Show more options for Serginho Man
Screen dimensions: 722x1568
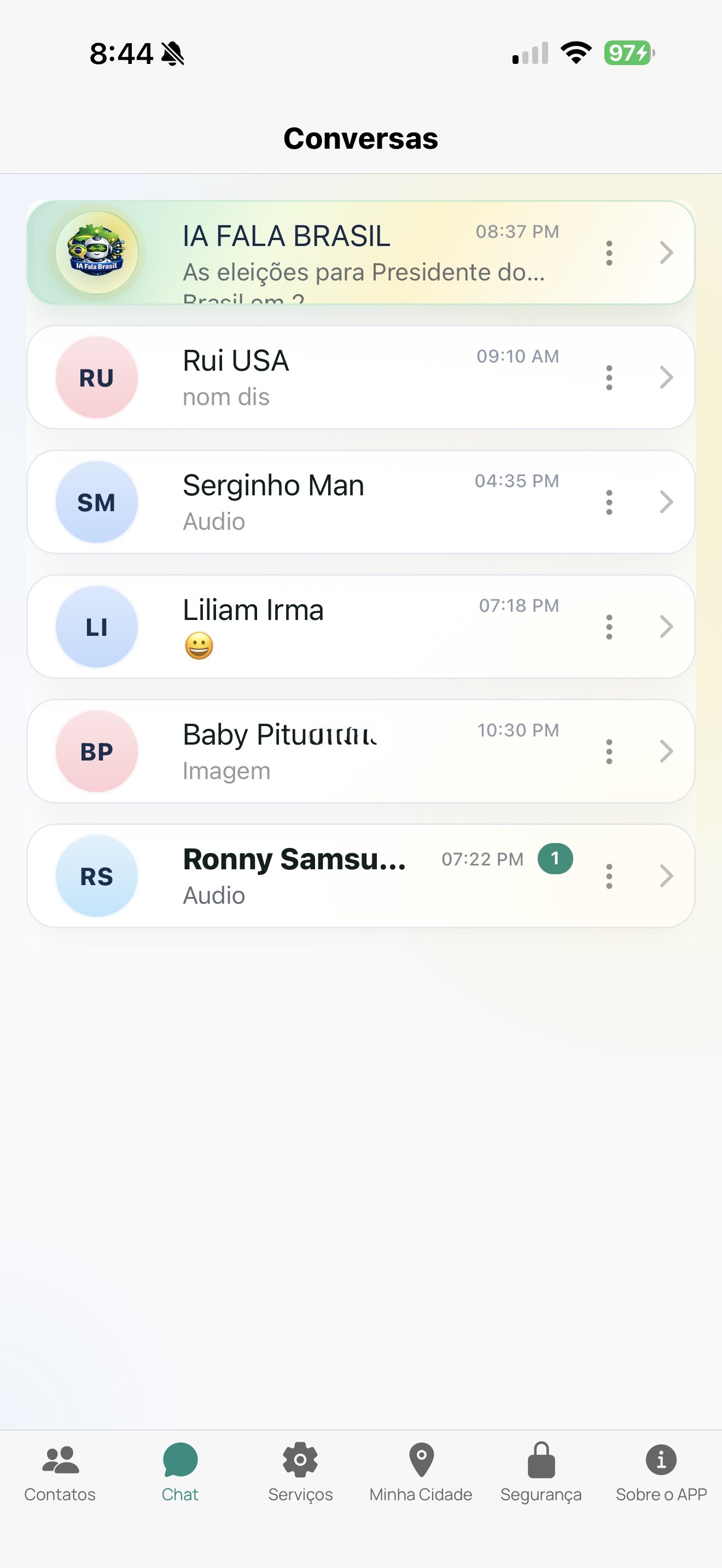[609, 502]
